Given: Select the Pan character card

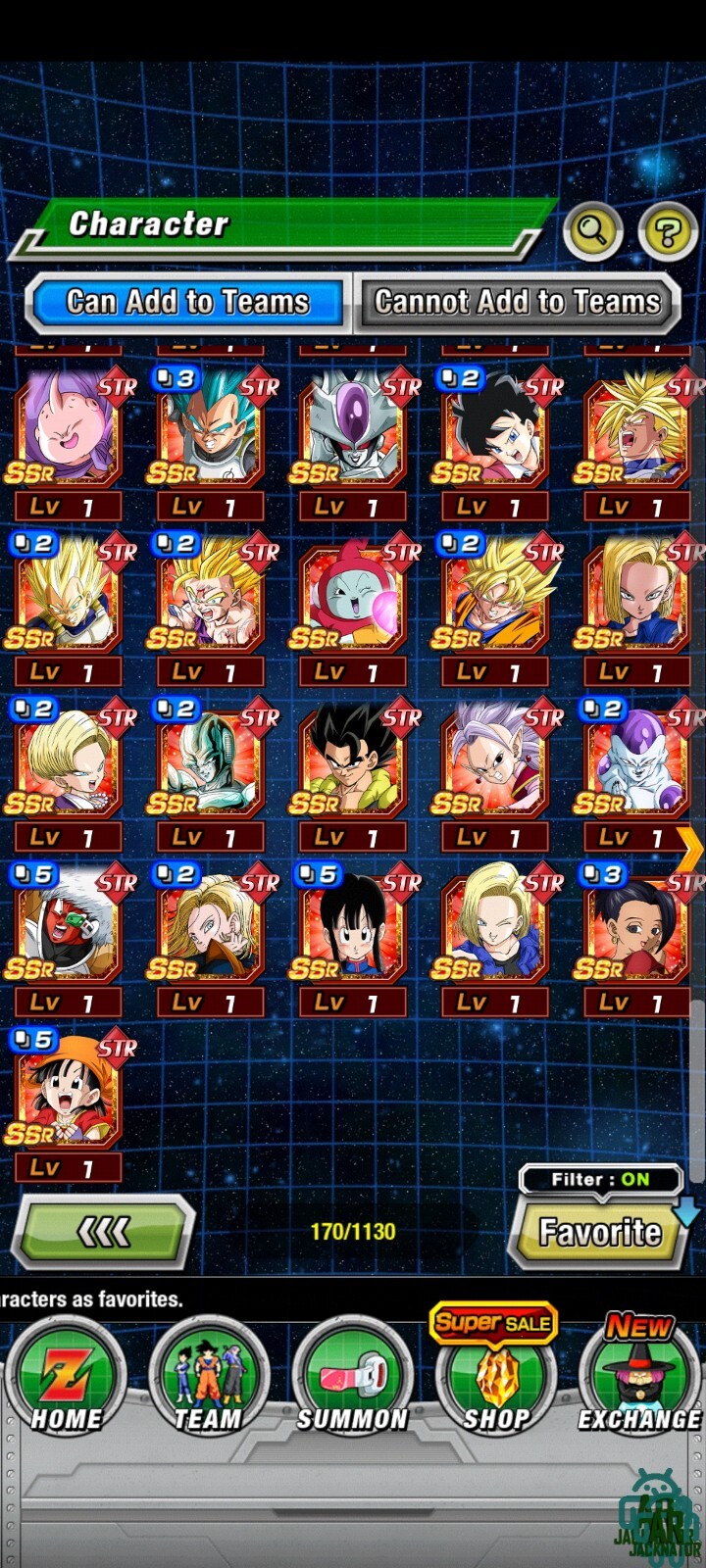Looking at the screenshot, I should (67, 1093).
